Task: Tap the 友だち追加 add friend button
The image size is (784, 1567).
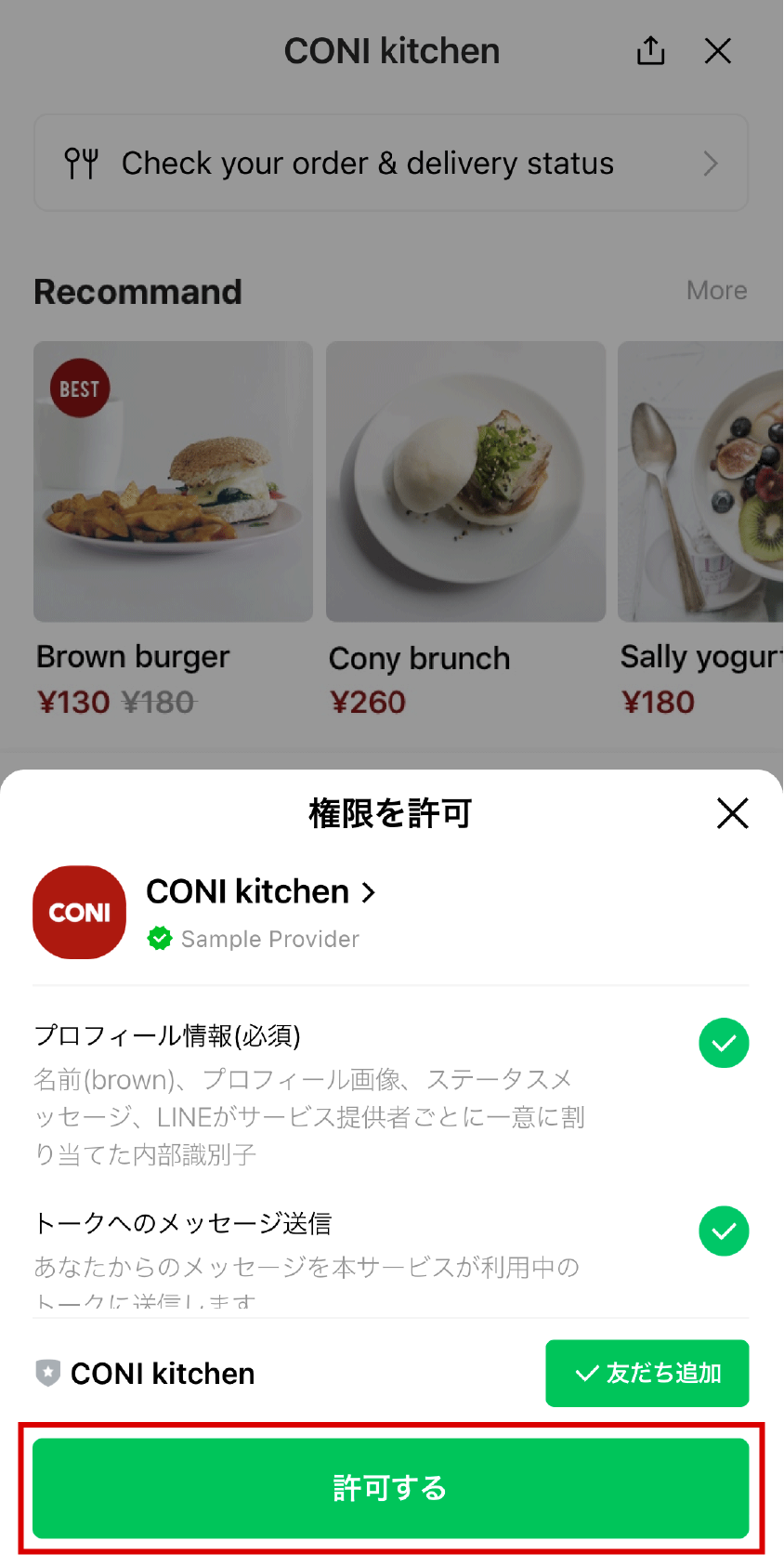Action: [647, 1373]
